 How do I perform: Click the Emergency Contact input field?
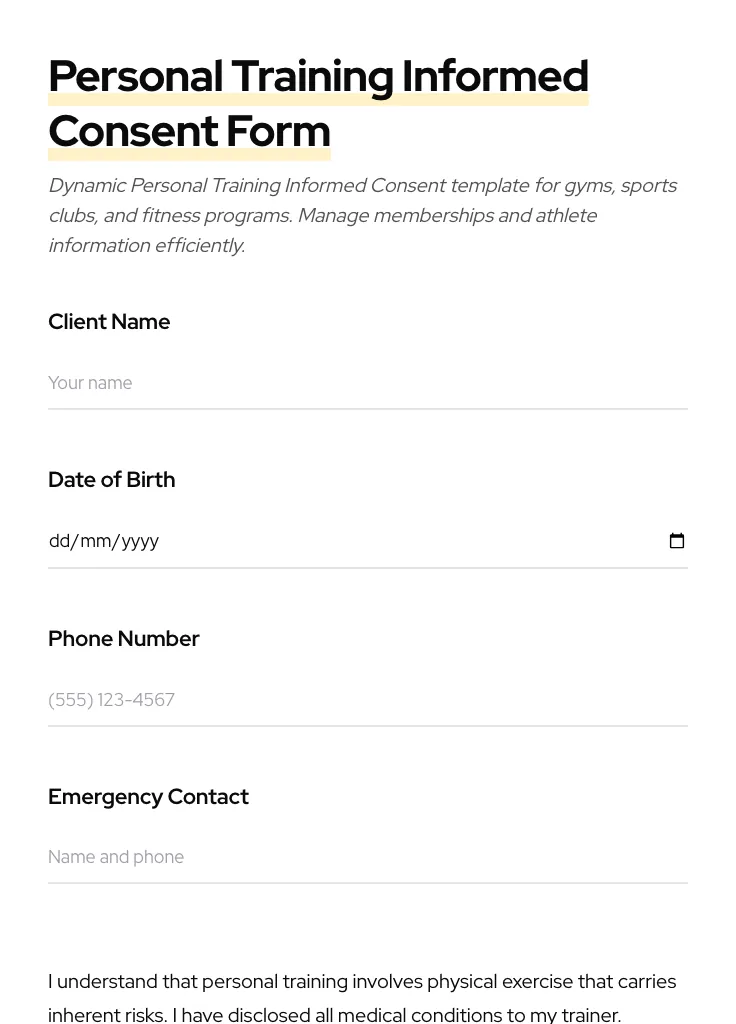(x=300, y=857)
